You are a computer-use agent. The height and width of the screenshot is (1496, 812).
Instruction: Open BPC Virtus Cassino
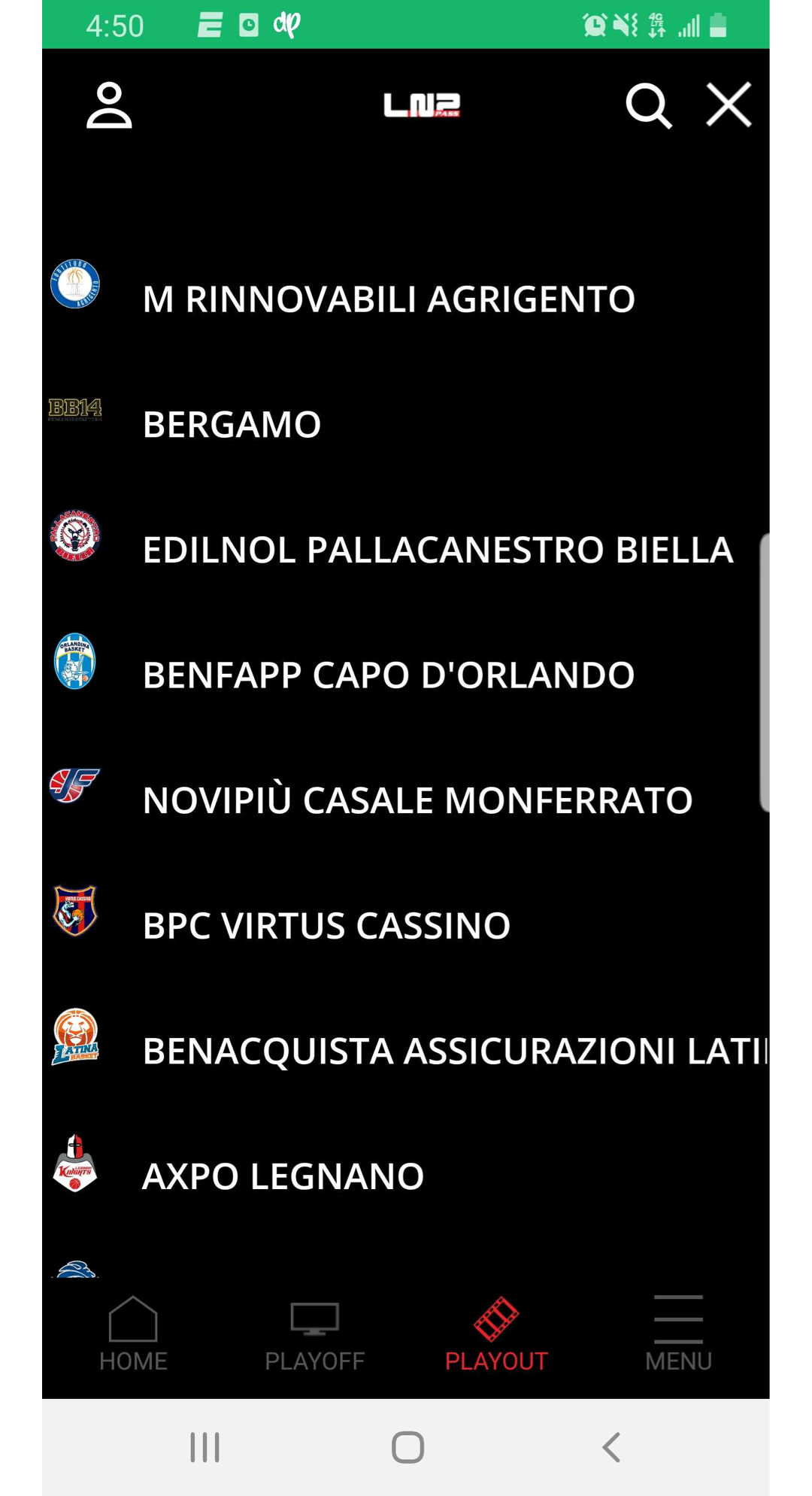[406, 925]
